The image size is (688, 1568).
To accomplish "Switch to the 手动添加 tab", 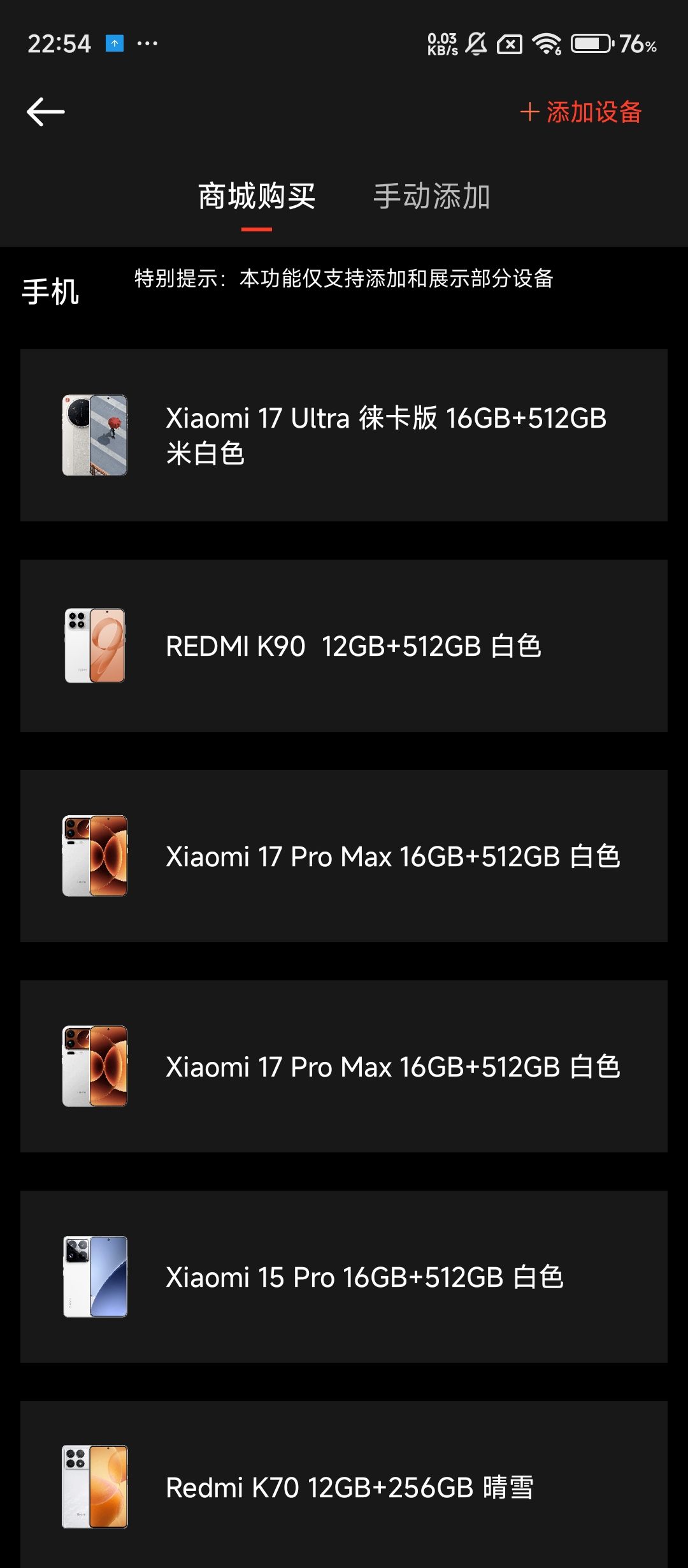I will pyautogui.click(x=431, y=196).
